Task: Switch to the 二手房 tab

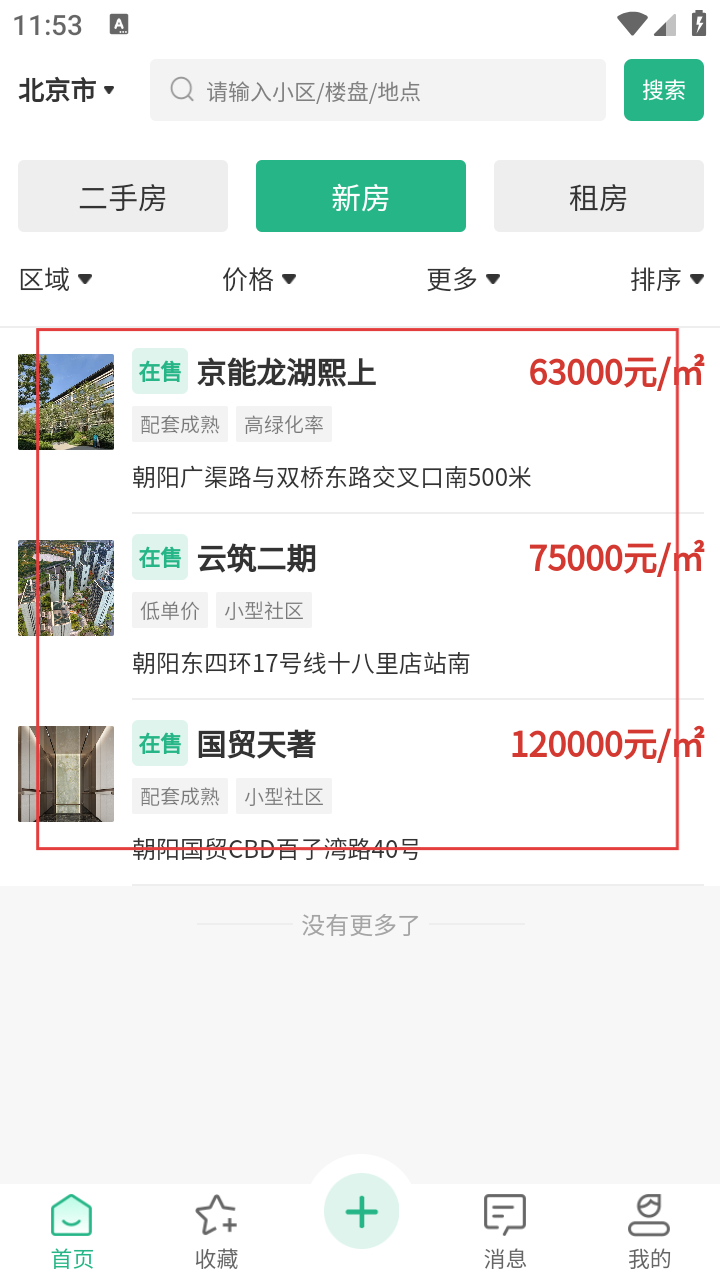Action: (123, 197)
